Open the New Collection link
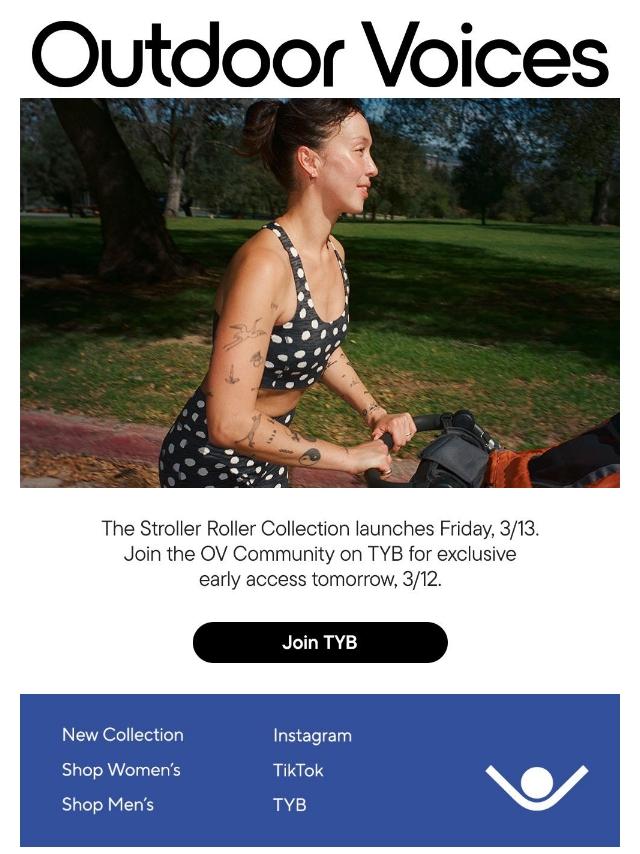This screenshot has height=854, width=640. point(123,735)
